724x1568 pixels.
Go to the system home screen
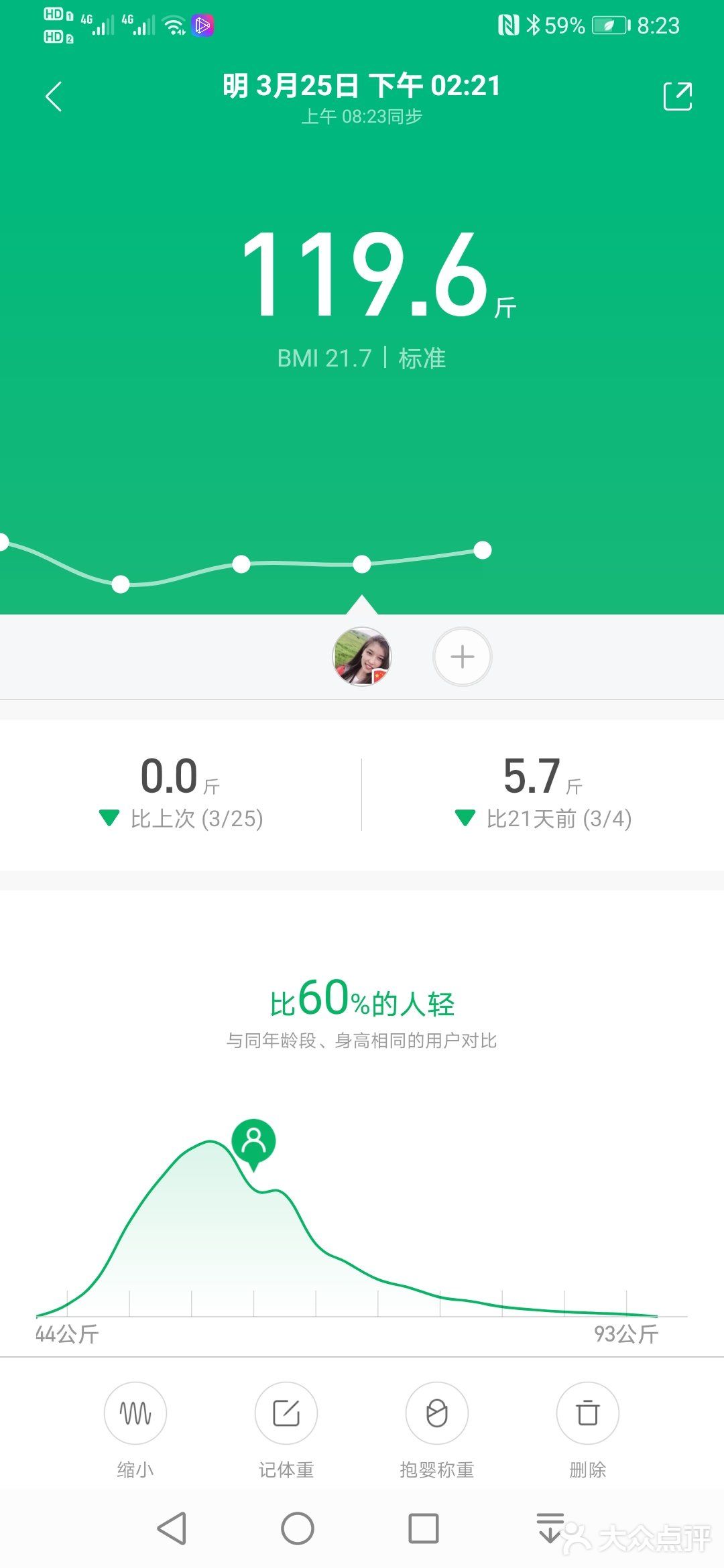tap(298, 1528)
